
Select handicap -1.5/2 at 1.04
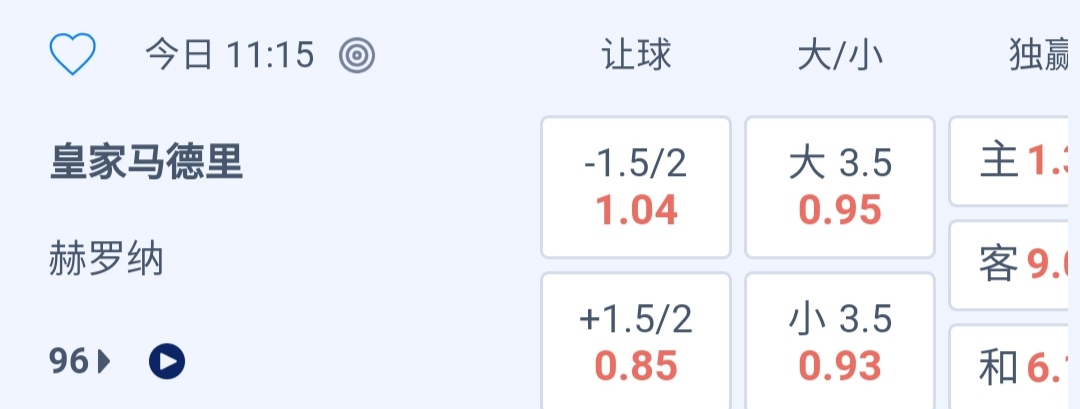point(636,187)
